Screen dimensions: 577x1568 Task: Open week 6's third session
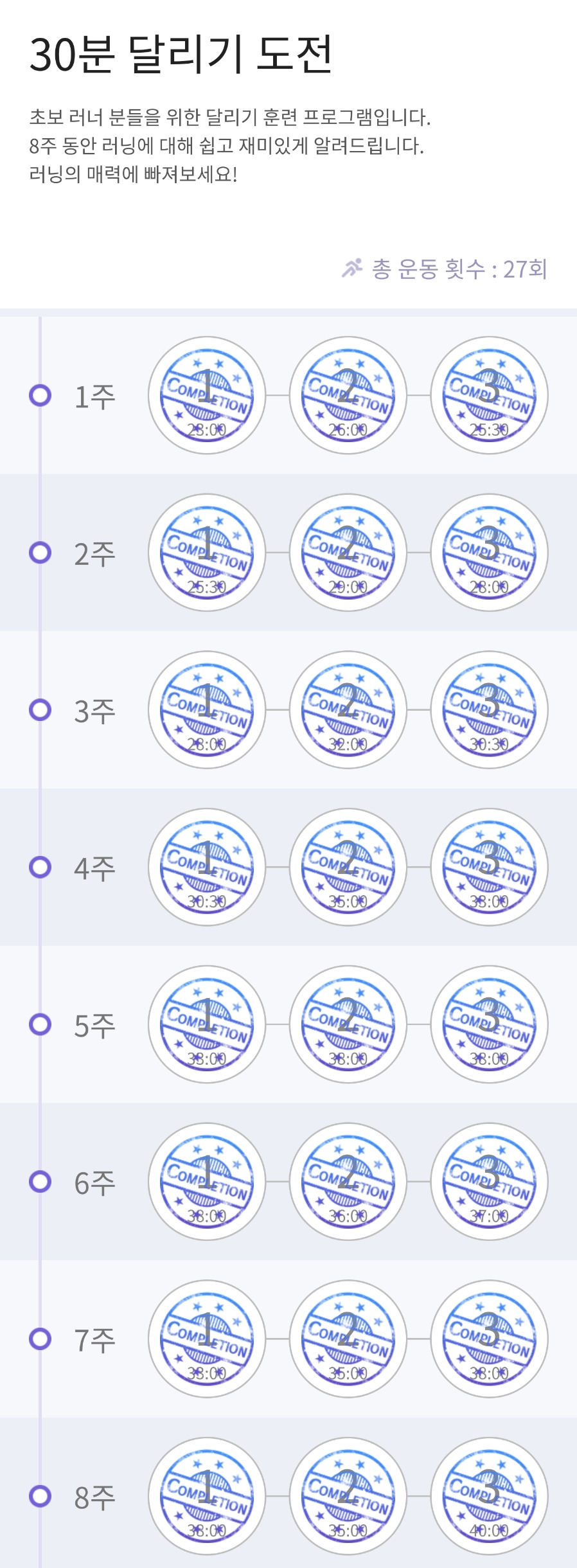pos(489,1182)
